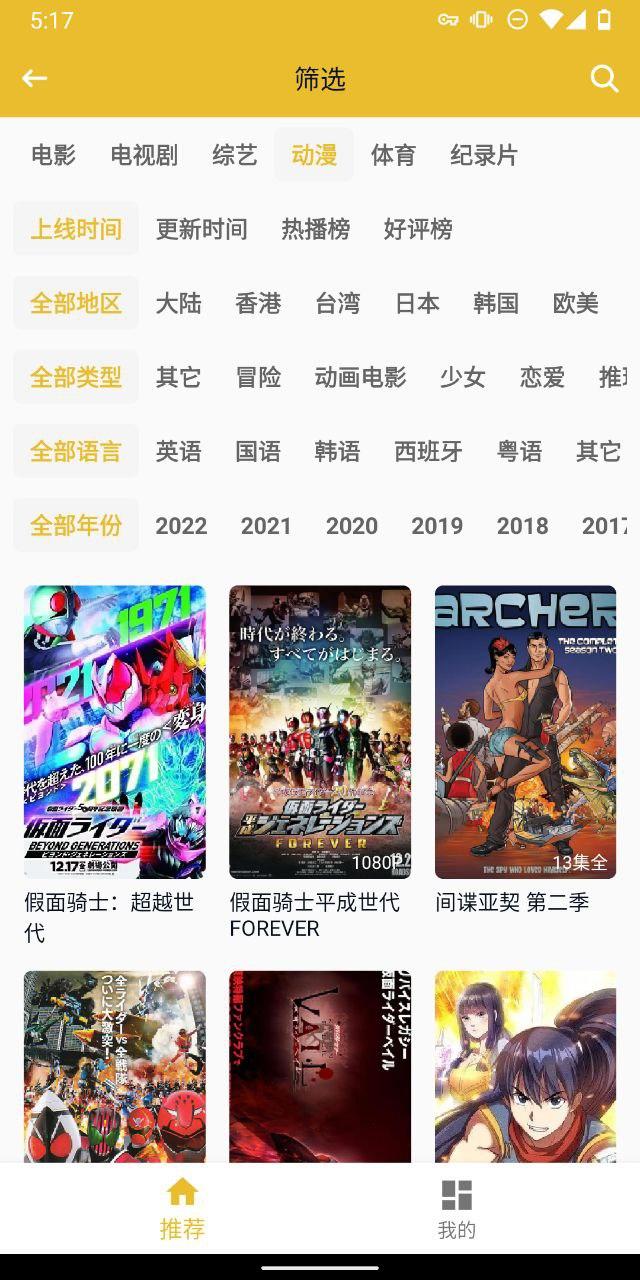Open 假面骑士平成世代 FOREVER

[x=320, y=732]
